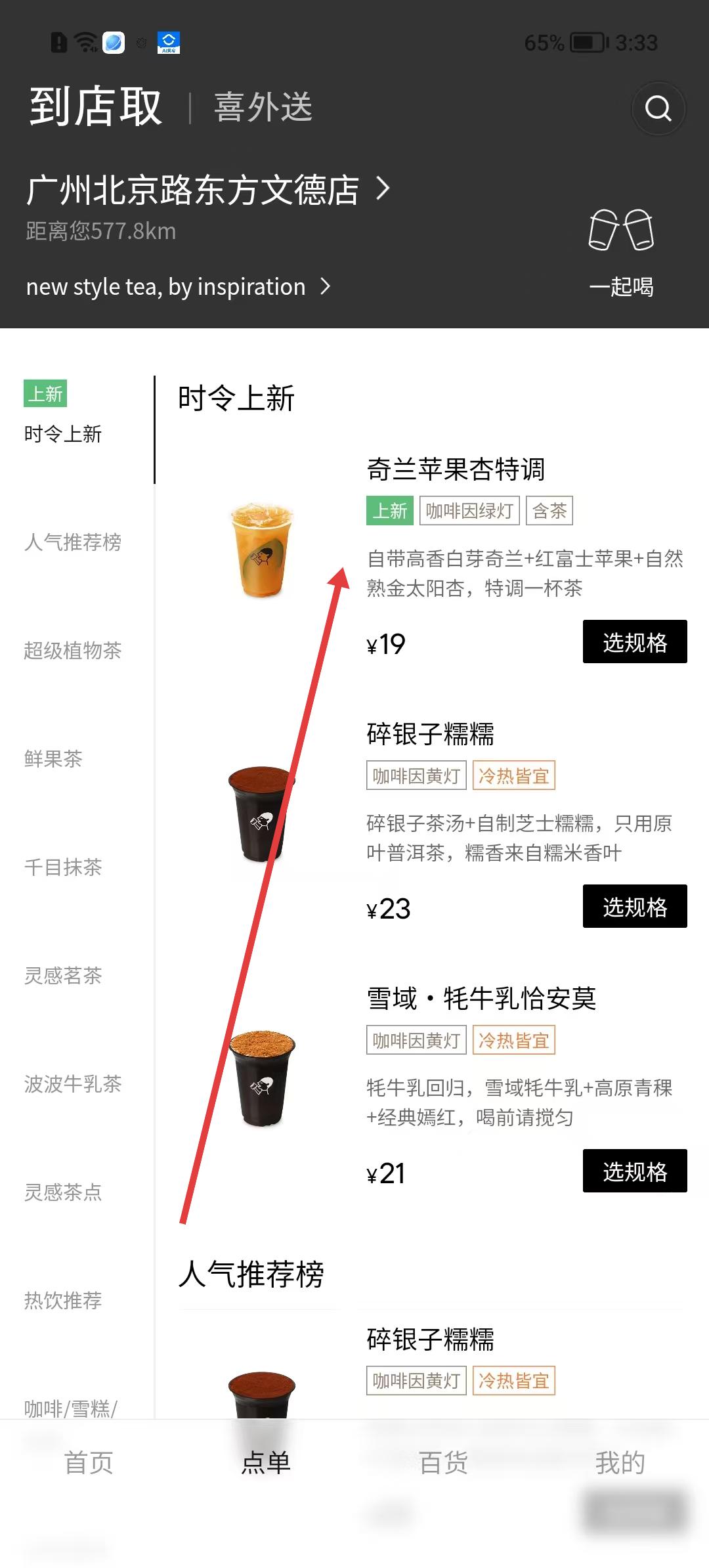Go to the 首页 tab

click(89, 1463)
